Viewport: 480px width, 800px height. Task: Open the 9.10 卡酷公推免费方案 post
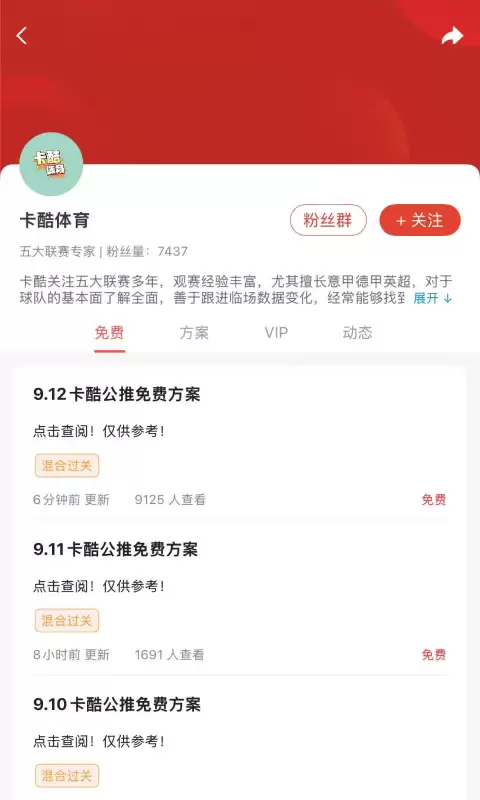pyautogui.click(x=240, y=740)
